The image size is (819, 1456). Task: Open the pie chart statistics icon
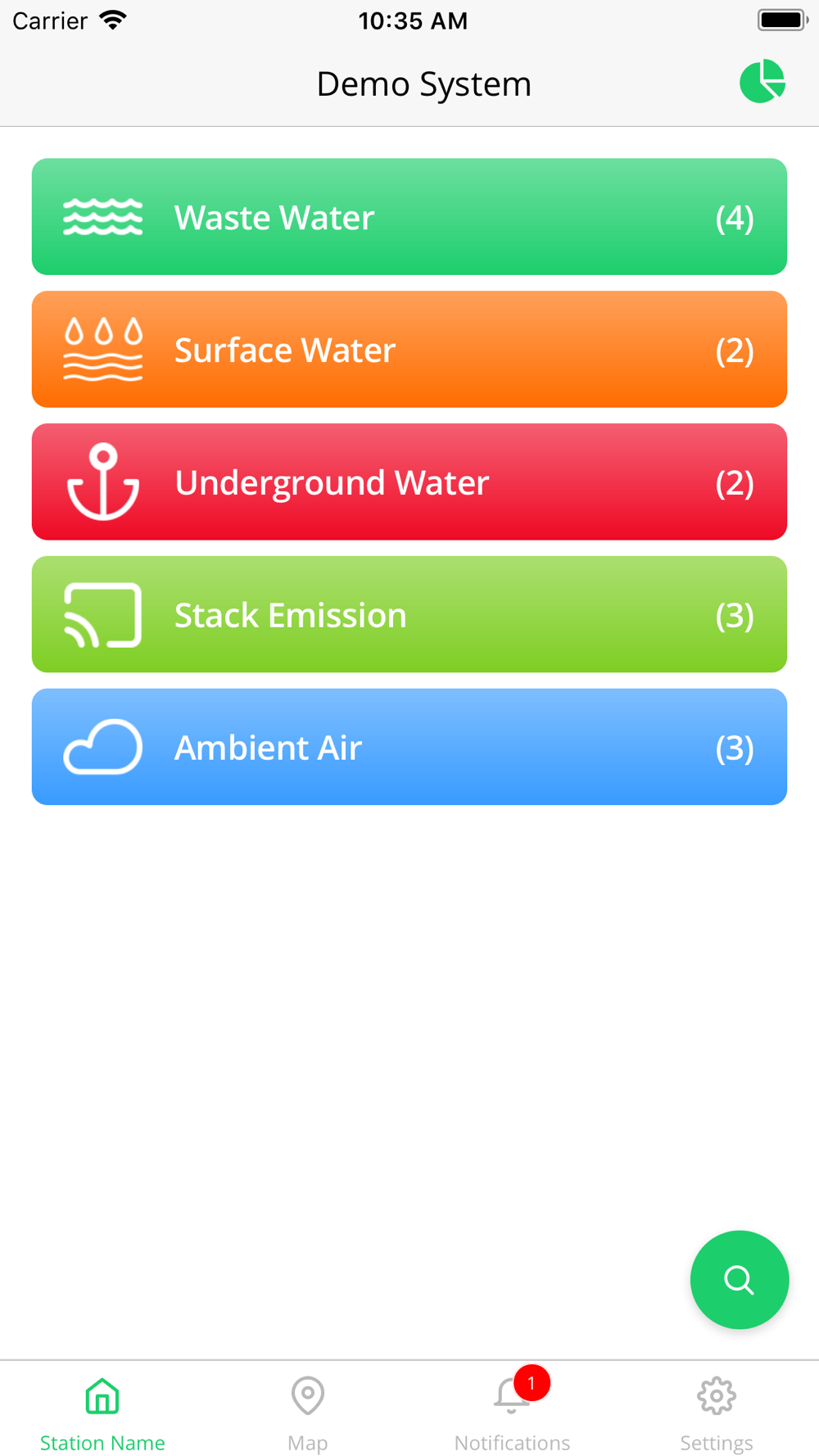[762, 81]
